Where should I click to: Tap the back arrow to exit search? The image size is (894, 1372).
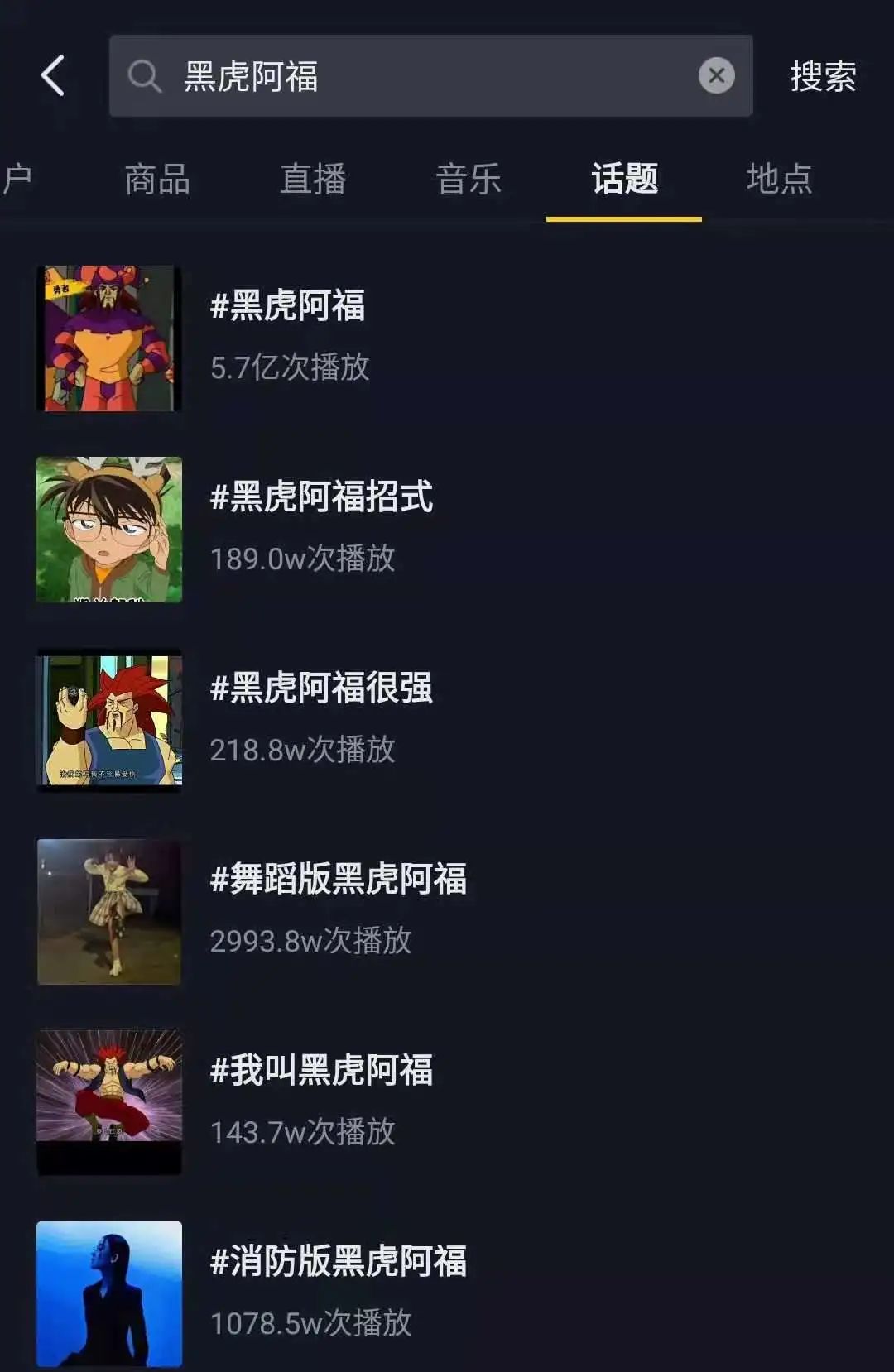coord(52,75)
